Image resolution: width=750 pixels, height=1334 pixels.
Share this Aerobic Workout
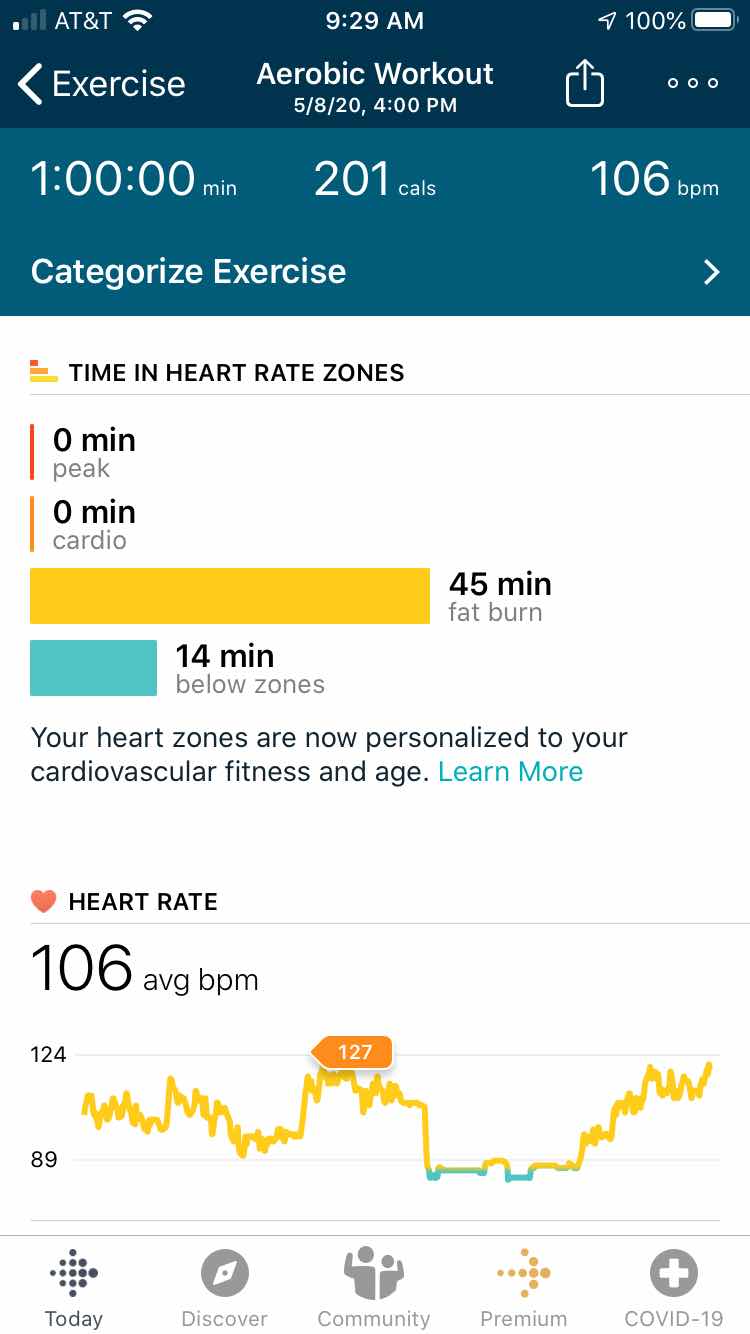tap(585, 82)
